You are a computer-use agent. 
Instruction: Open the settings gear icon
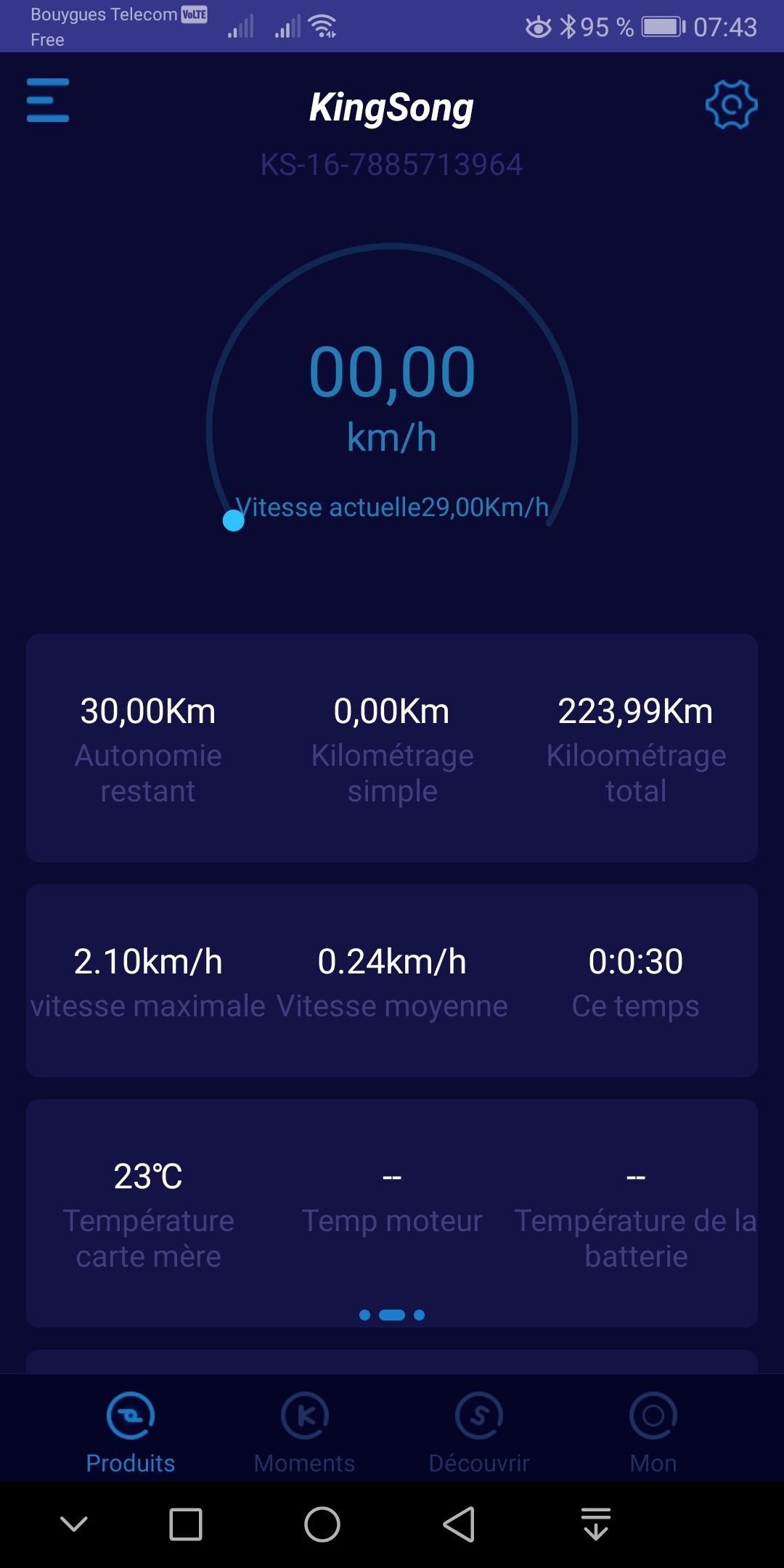(x=732, y=105)
